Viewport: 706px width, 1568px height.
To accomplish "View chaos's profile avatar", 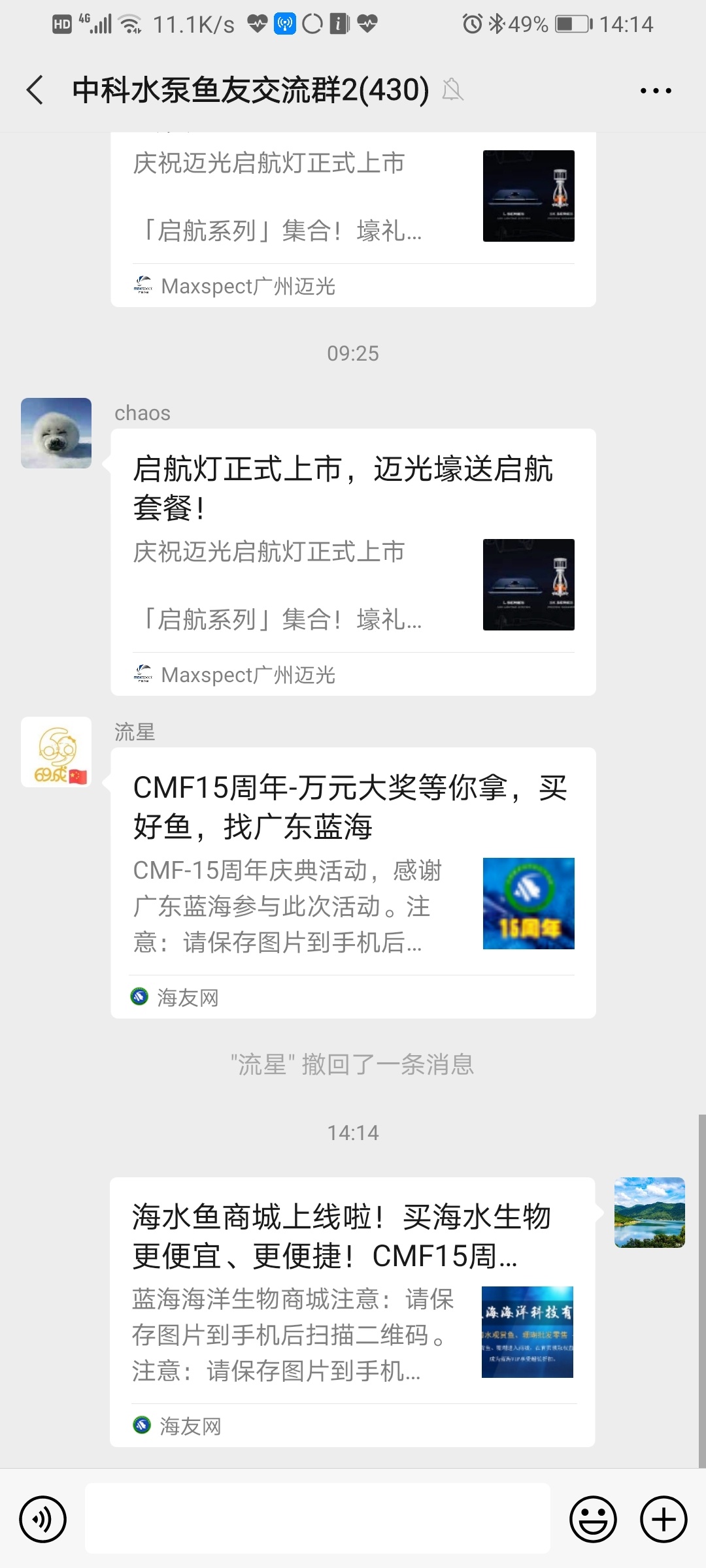I will tap(56, 433).
